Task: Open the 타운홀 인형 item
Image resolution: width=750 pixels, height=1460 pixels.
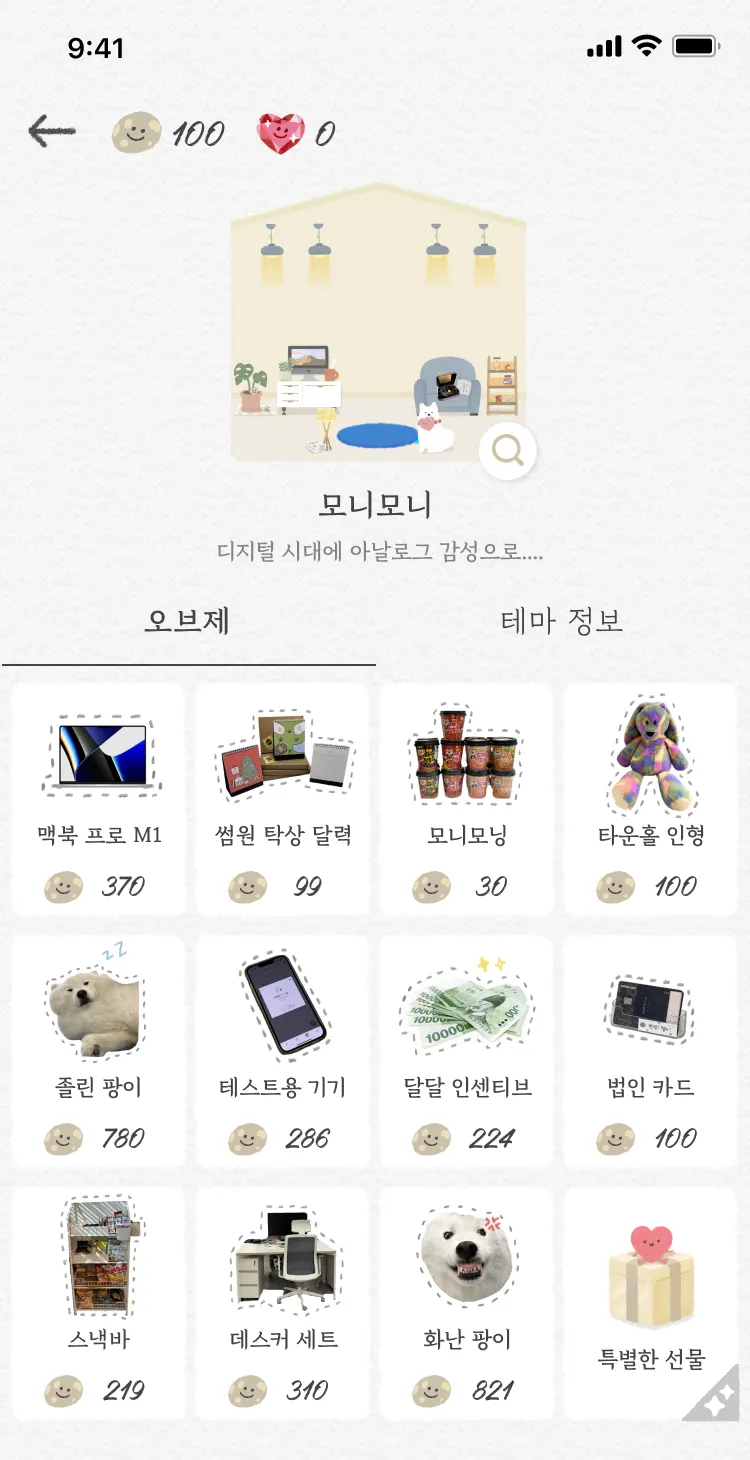Action: click(x=651, y=798)
